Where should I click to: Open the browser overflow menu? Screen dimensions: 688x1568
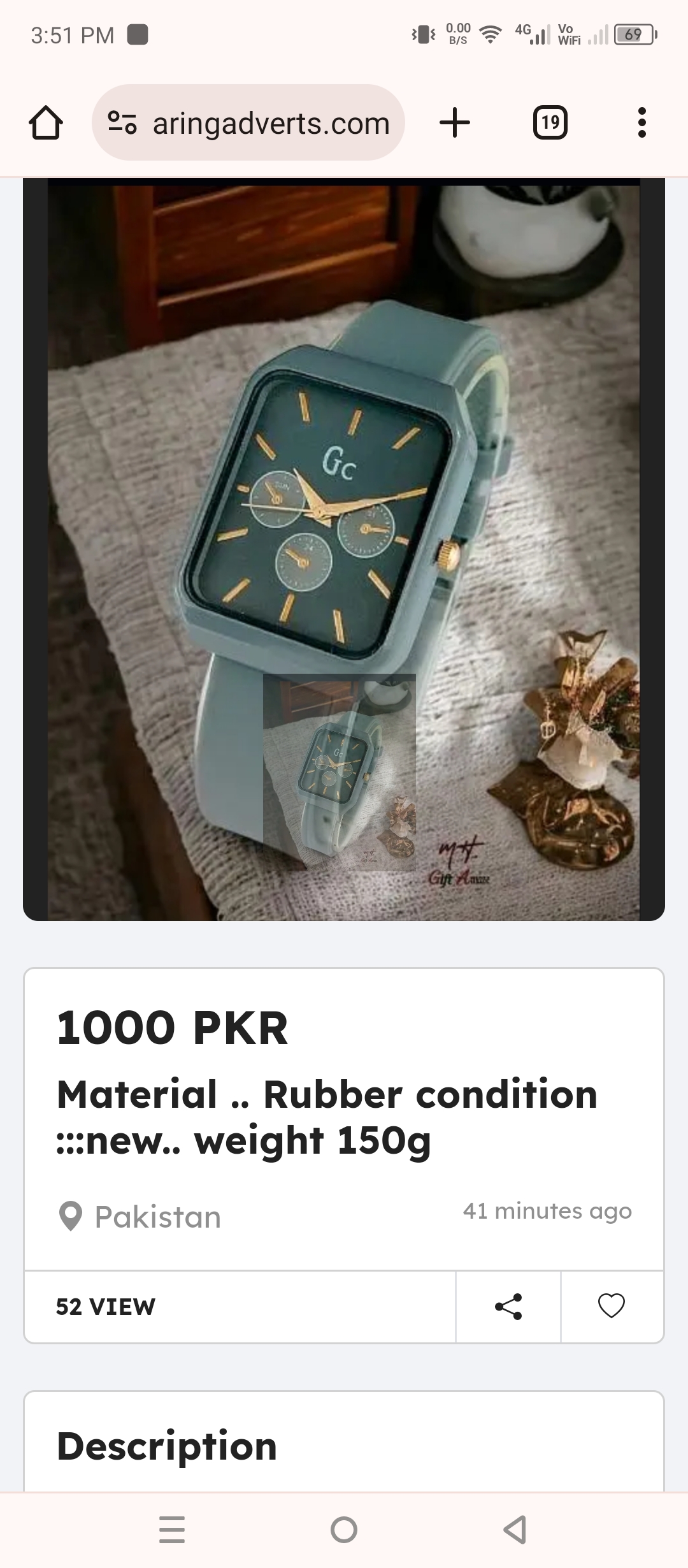tap(641, 122)
